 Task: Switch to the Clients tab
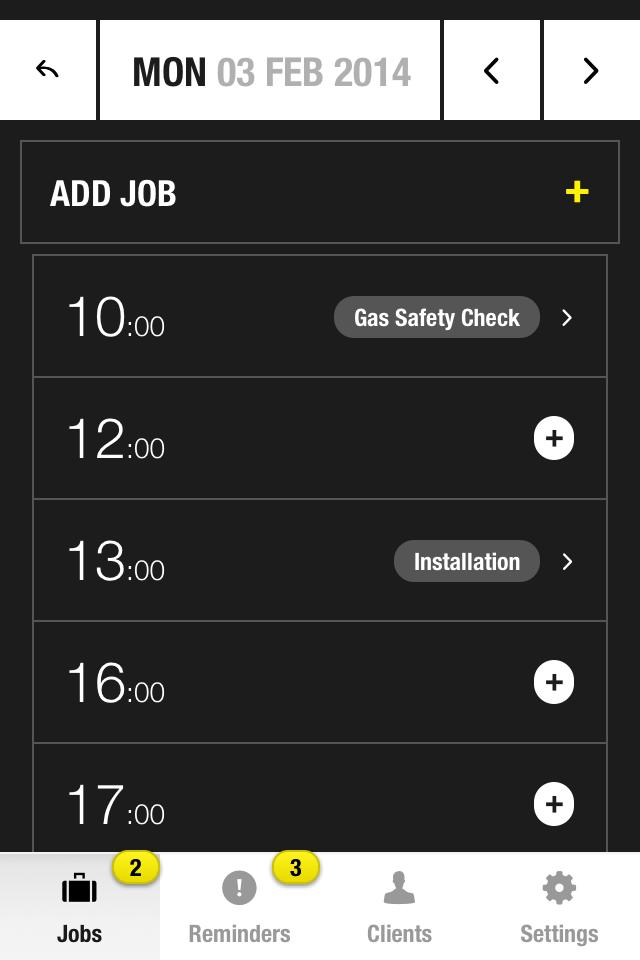[x=399, y=907]
